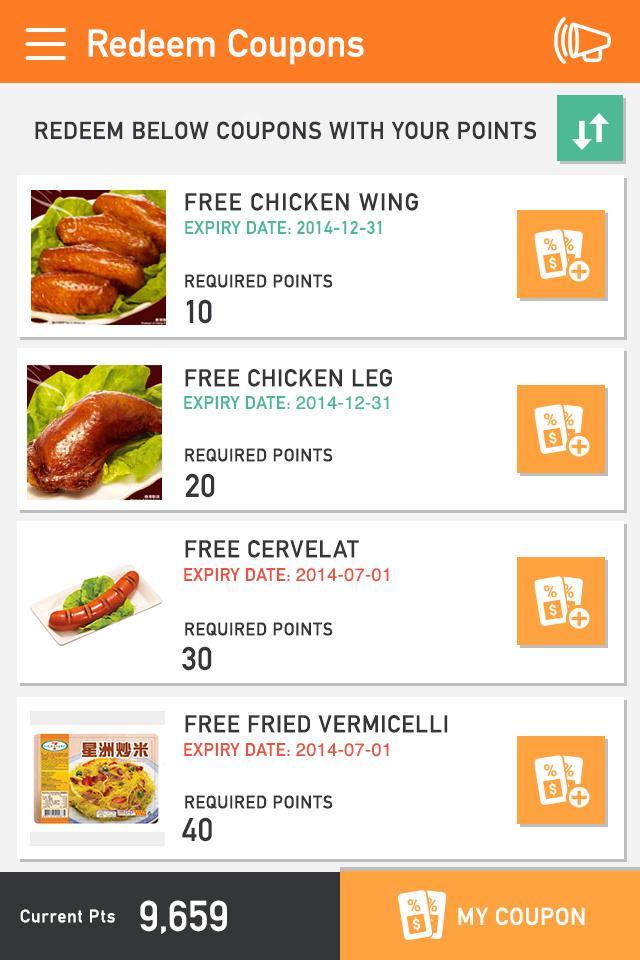Screen dimensions: 640x960
Task: Redeem the Free Chicken Wing coupon
Action: 561,255
